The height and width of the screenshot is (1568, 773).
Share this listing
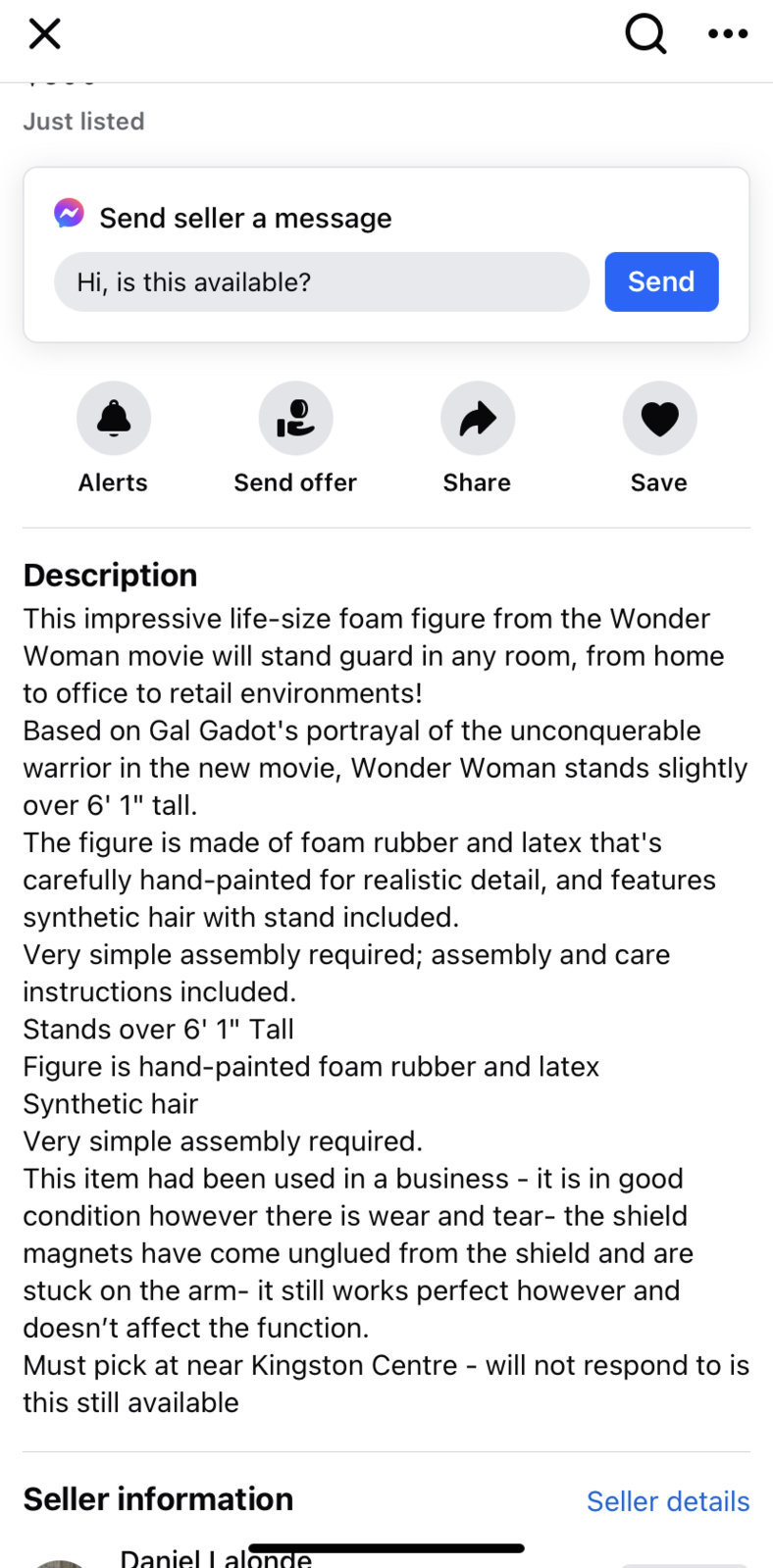(x=478, y=419)
